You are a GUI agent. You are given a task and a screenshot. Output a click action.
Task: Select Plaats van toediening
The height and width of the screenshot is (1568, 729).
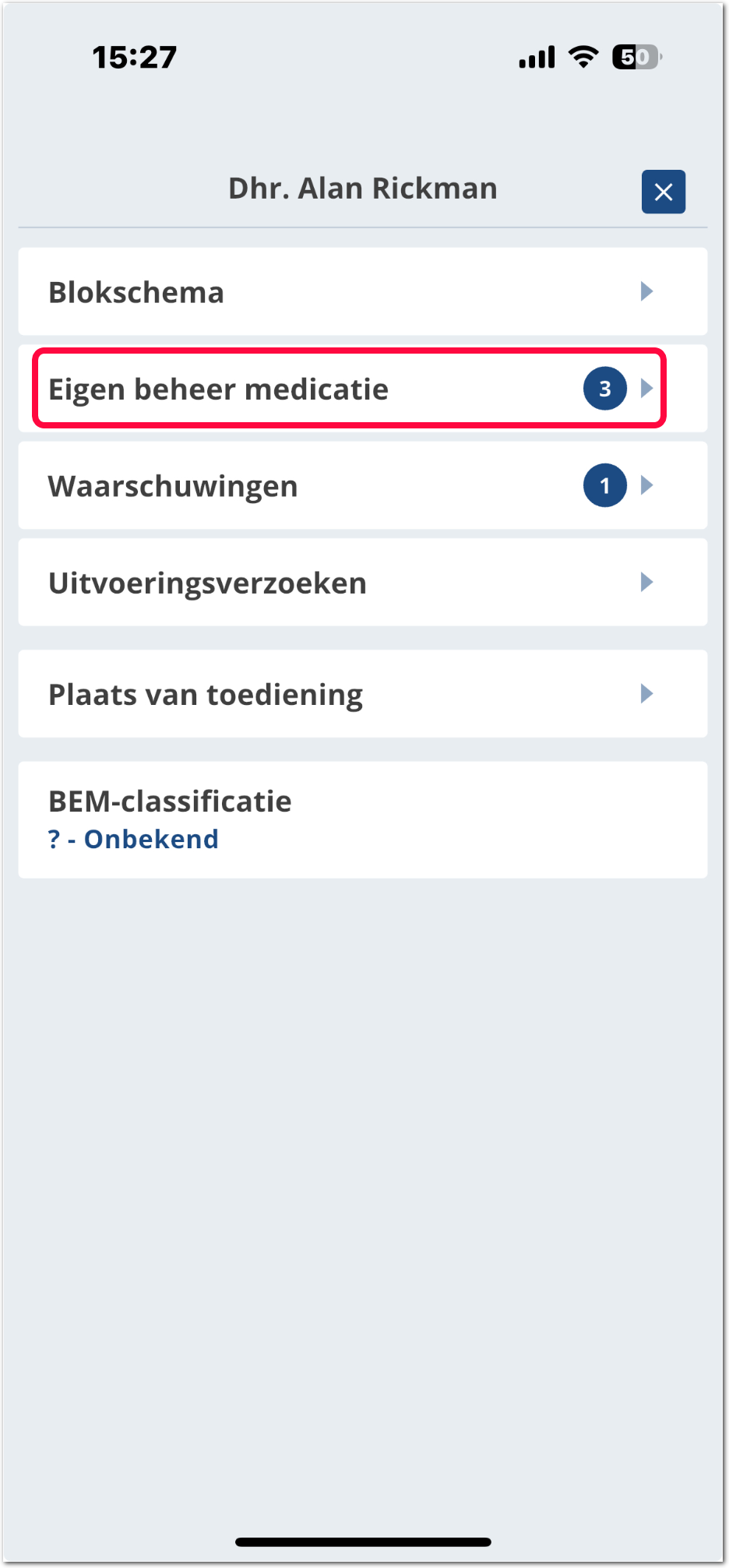point(362,694)
